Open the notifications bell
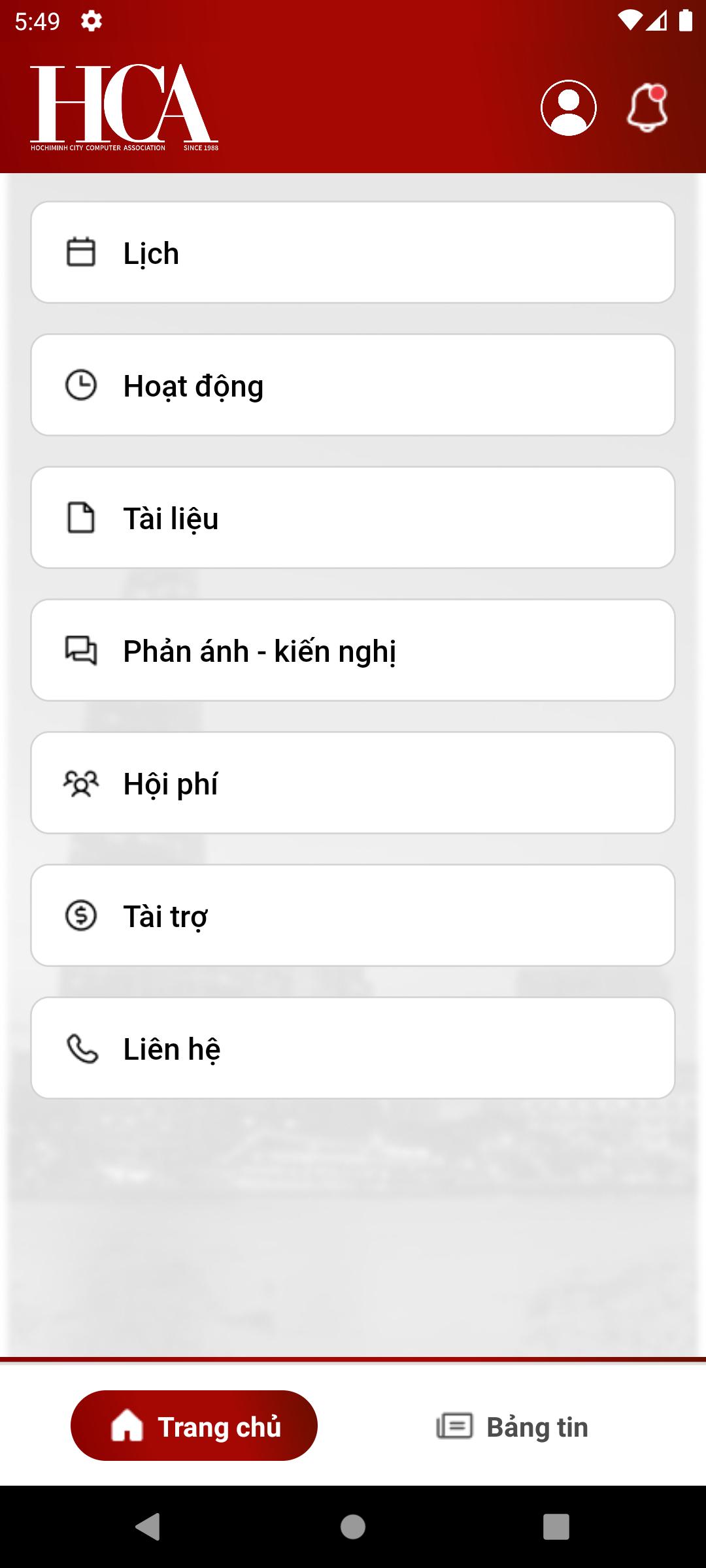 [647, 108]
